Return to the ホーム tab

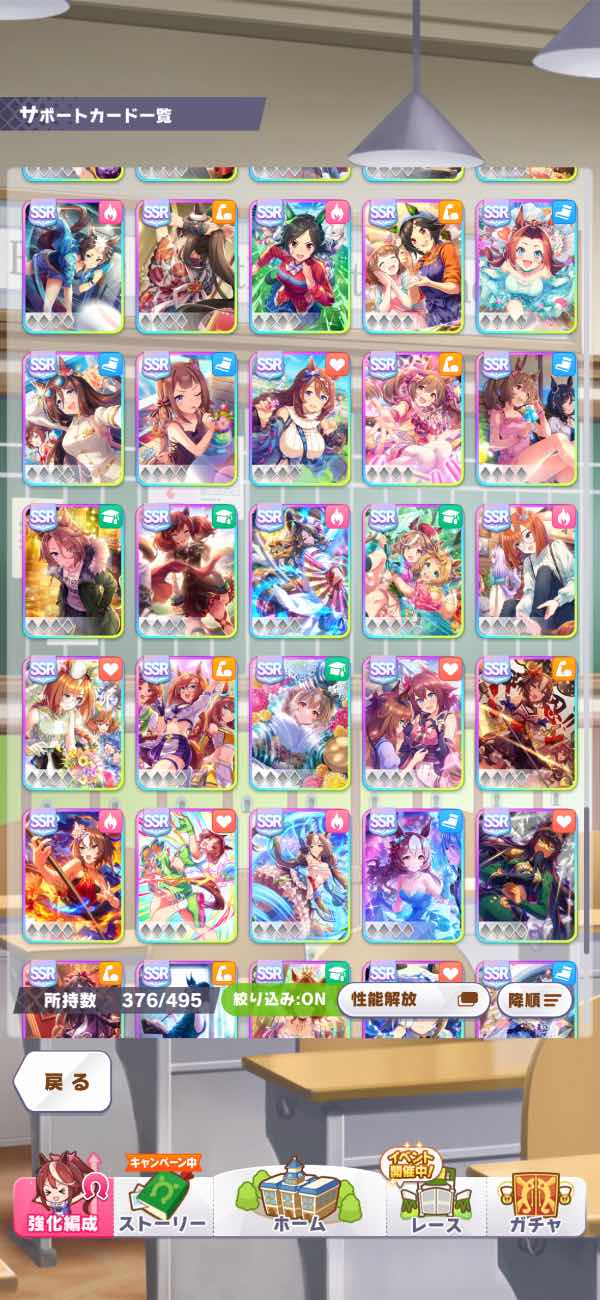298,1198
